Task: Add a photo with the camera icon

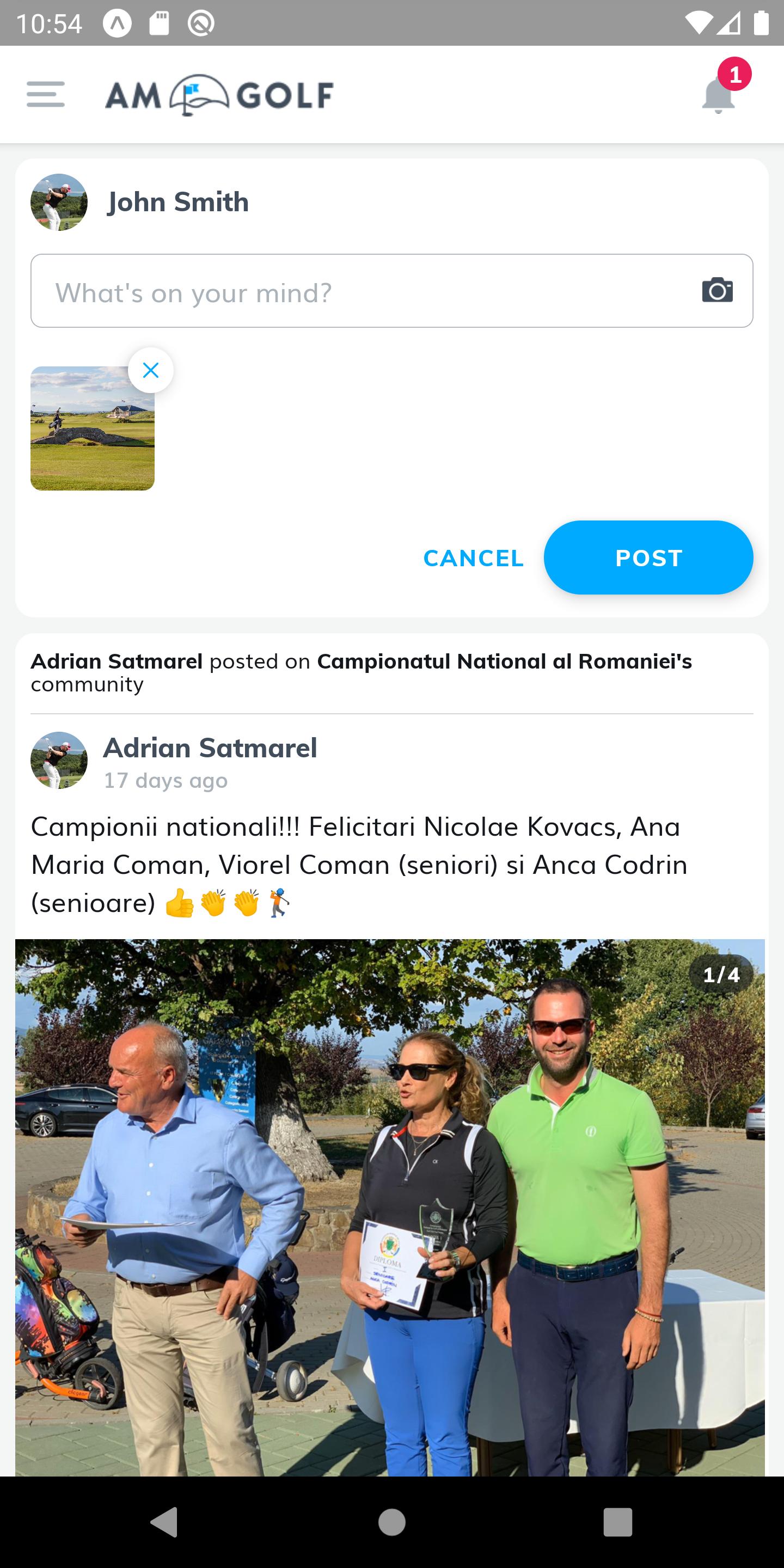Action: pos(717,290)
